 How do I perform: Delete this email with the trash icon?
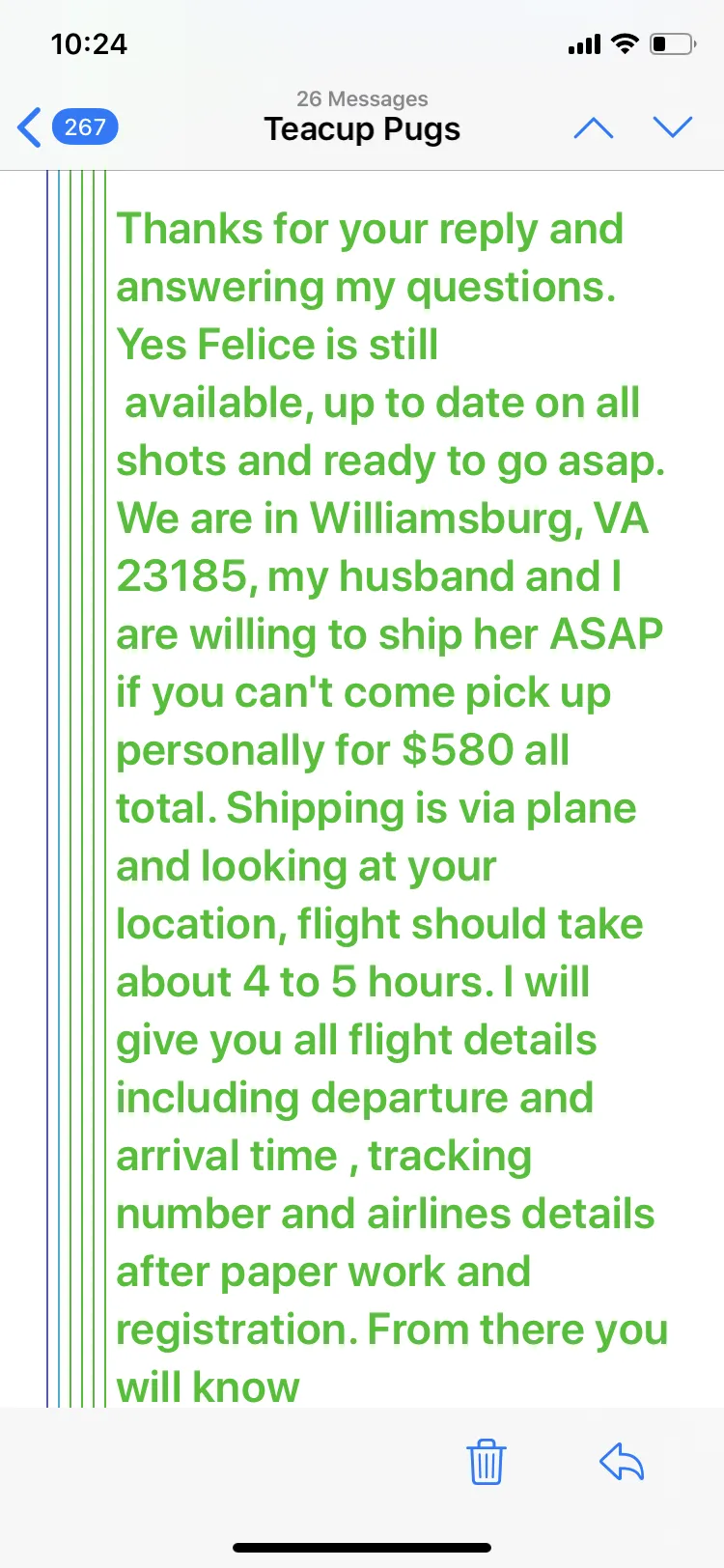coord(487,1461)
